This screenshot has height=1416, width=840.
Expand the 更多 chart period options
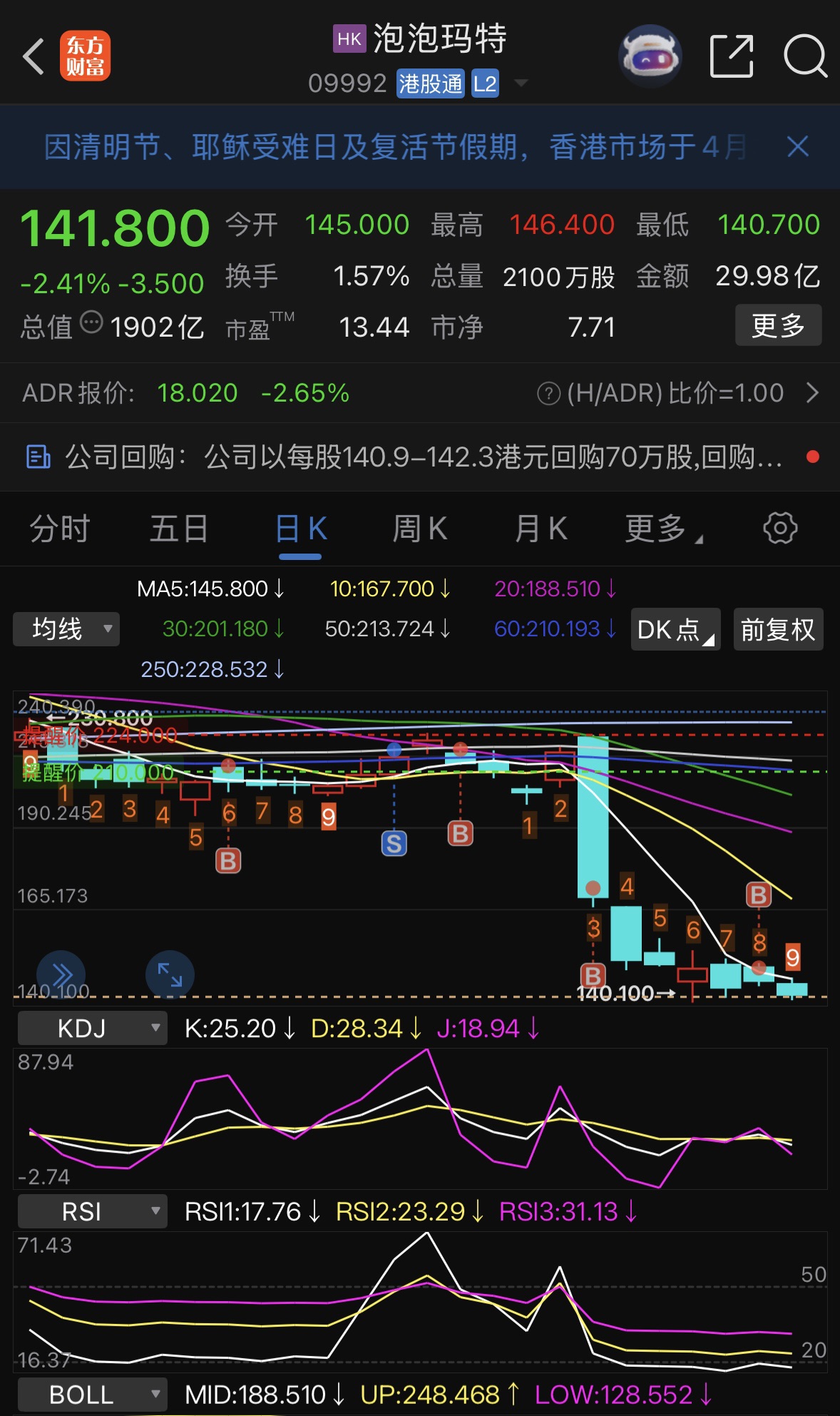(662, 529)
